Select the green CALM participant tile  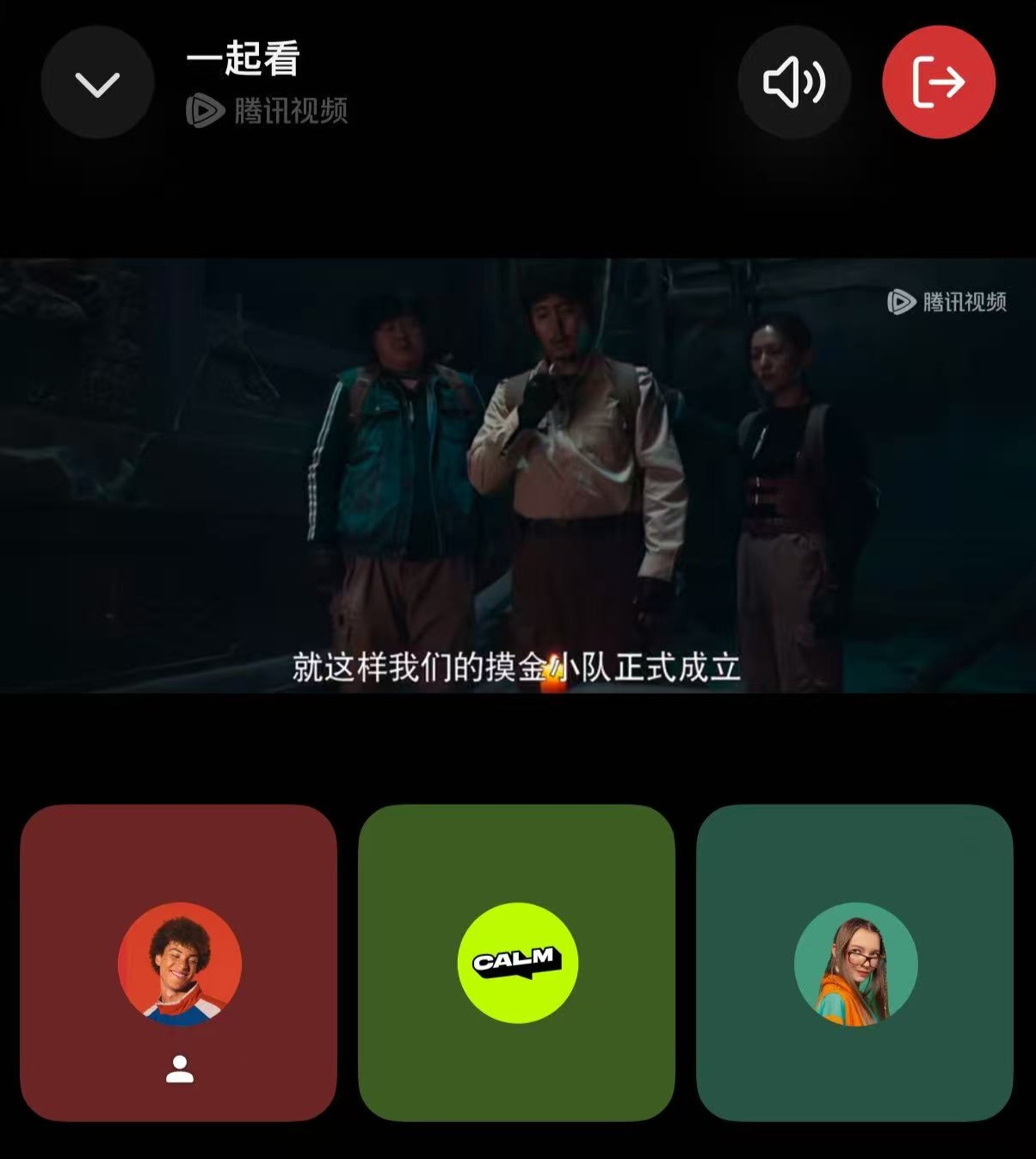(516, 962)
